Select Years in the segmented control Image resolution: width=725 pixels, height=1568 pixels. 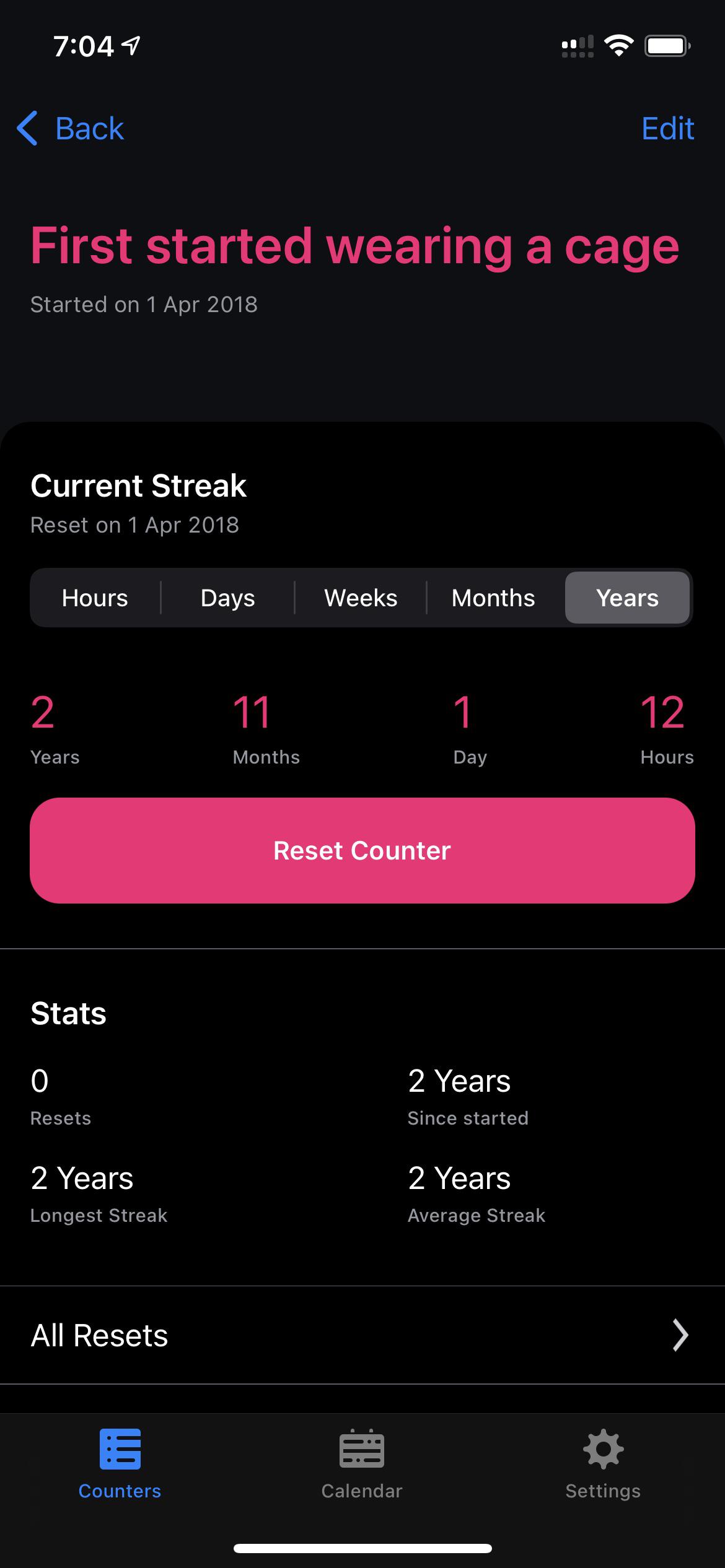click(627, 598)
